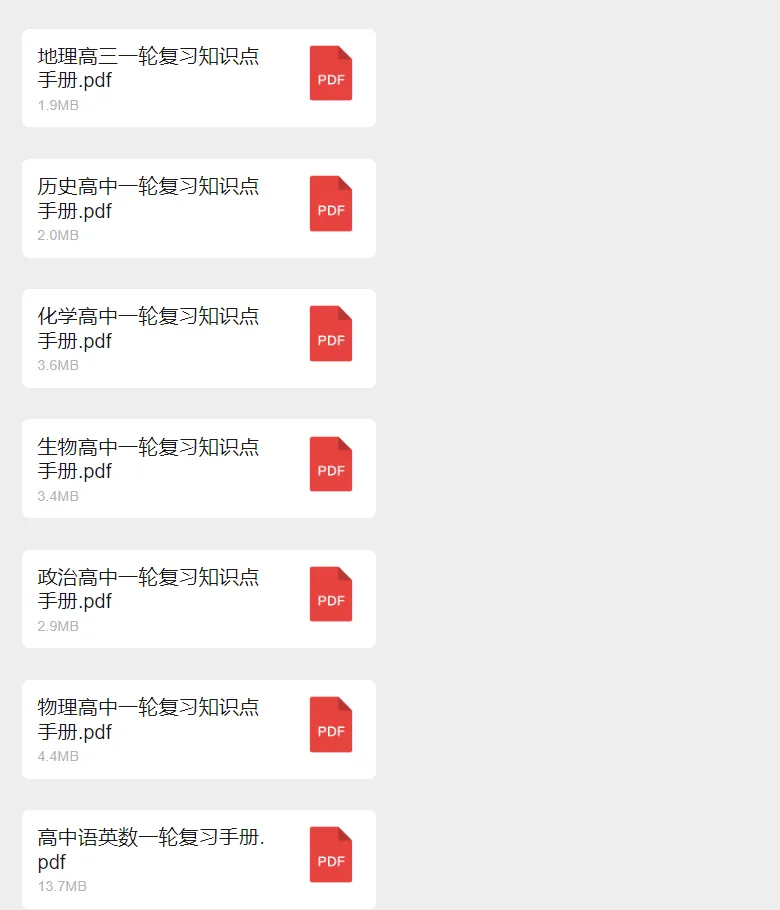Open 高中语英数一轮复习手册.pdf file
This screenshot has height=910, width=780.
(198, 860)
